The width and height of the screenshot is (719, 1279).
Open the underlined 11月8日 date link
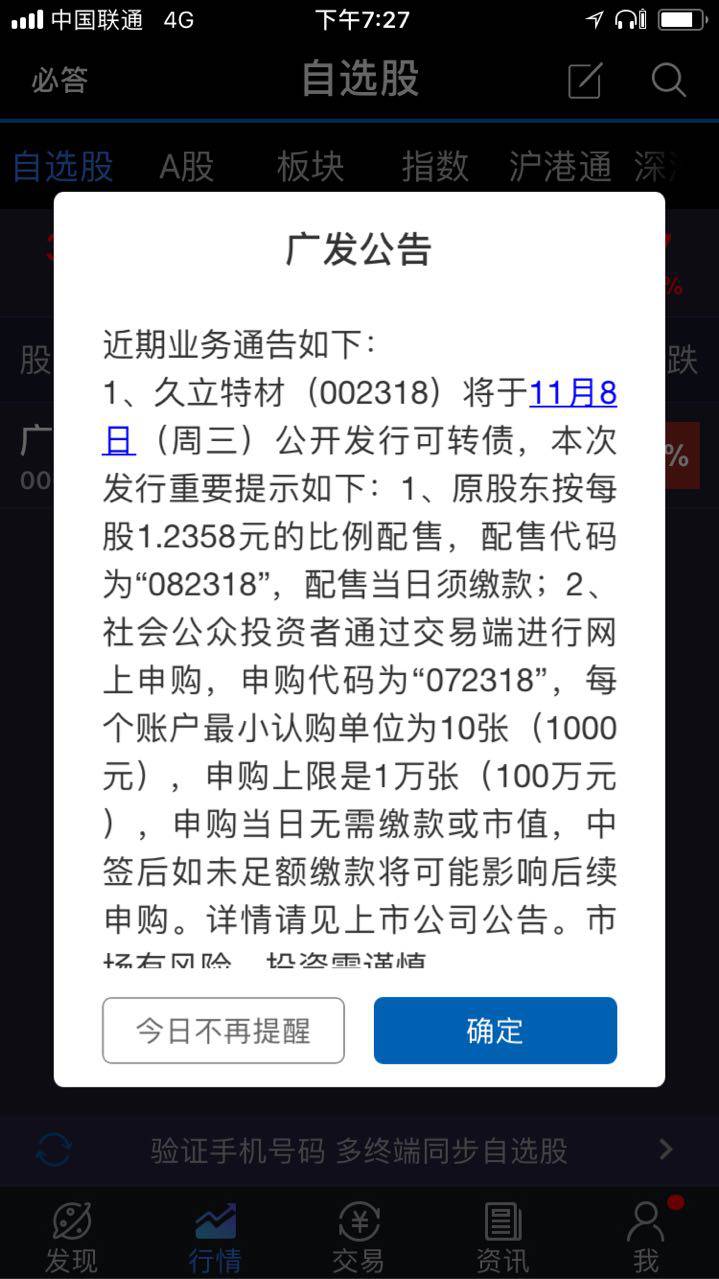coord(572,394)
